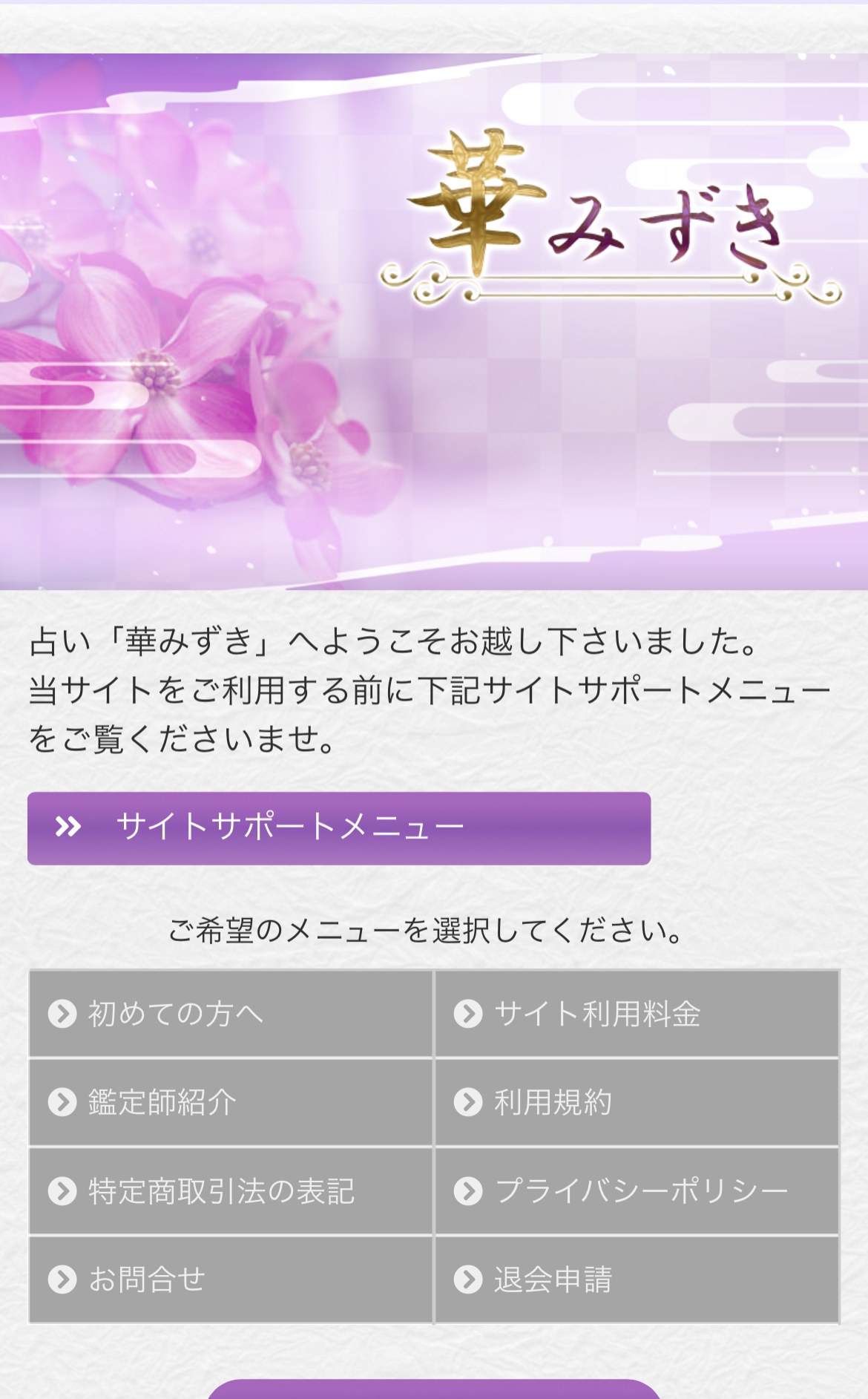
Task: Open 退会申請 withdrawal request
Action: [x=637, y=1279]
